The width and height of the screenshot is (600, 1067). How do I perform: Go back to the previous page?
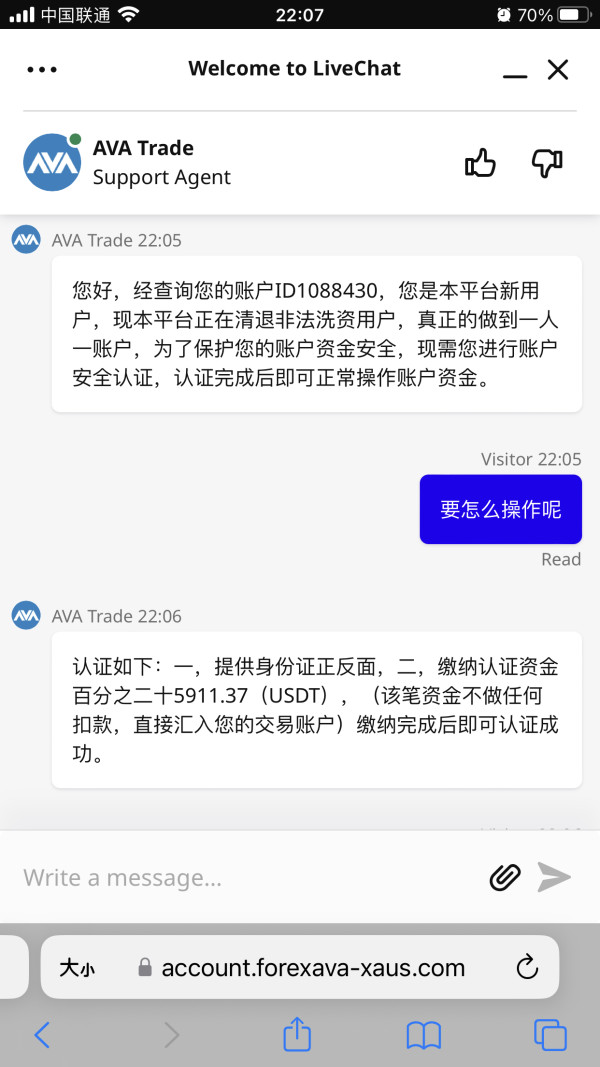point(42,1034)
